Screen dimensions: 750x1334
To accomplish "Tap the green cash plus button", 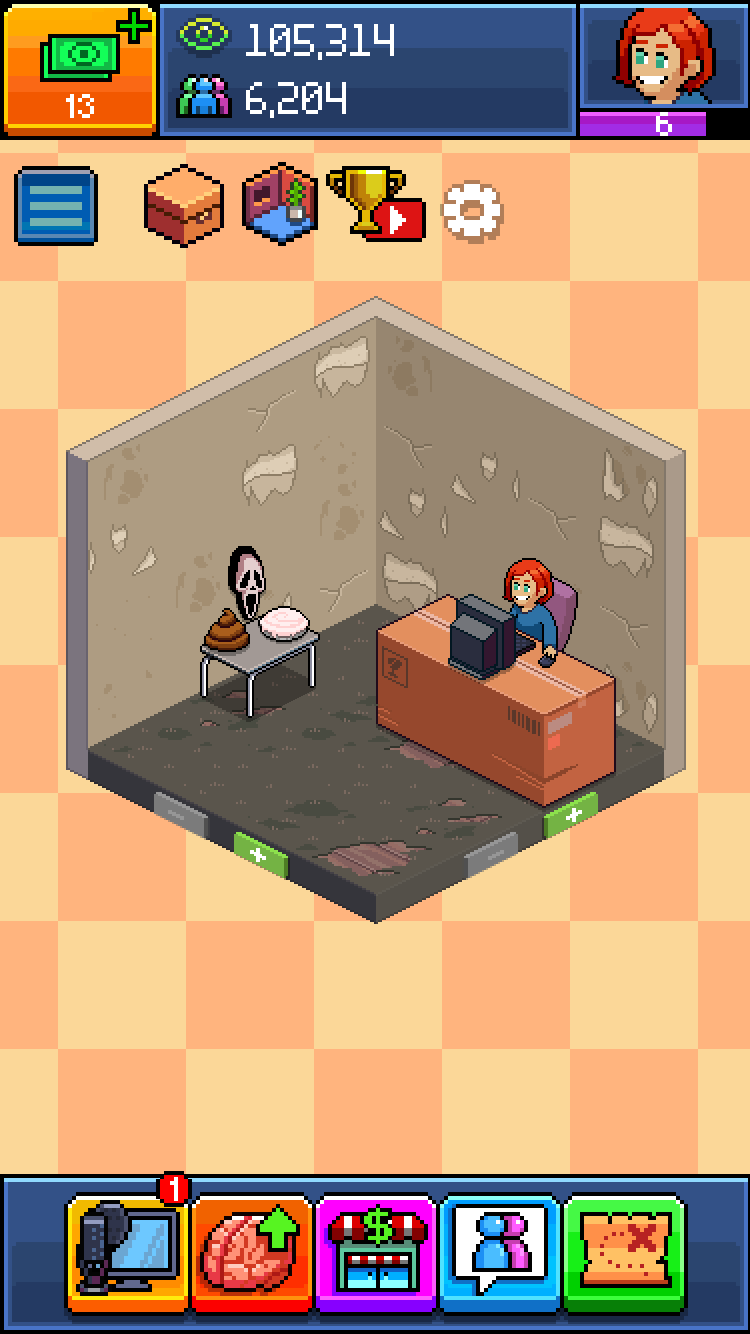I will (x=80, y=66).
